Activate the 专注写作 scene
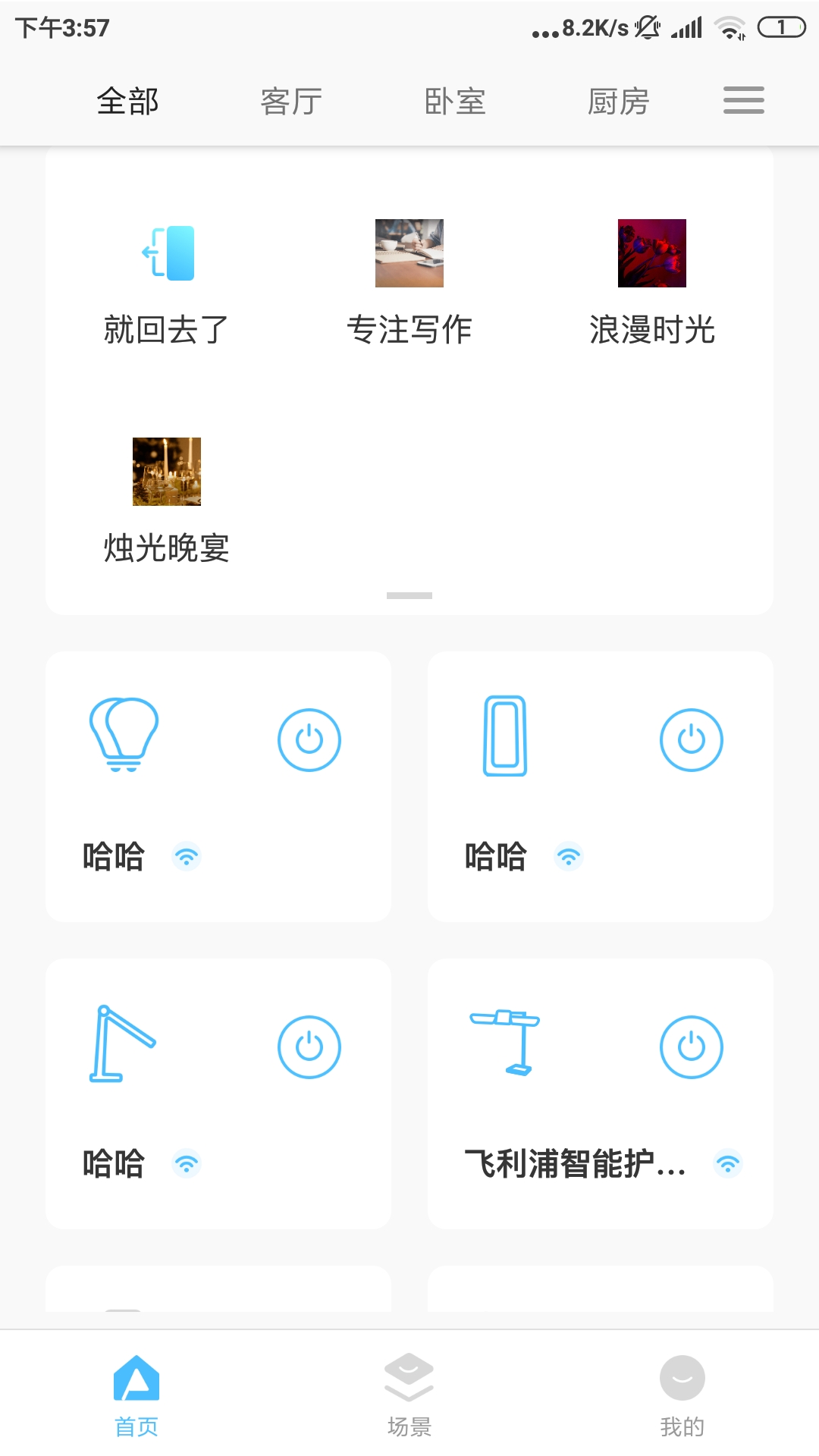Image resolution: width=819 pixels, height=1456 pixels. [409, 253]
